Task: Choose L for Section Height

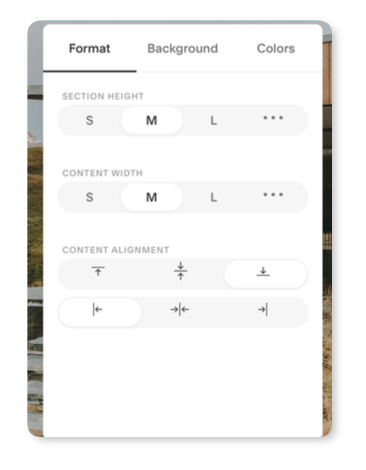Action: (214, 120)
